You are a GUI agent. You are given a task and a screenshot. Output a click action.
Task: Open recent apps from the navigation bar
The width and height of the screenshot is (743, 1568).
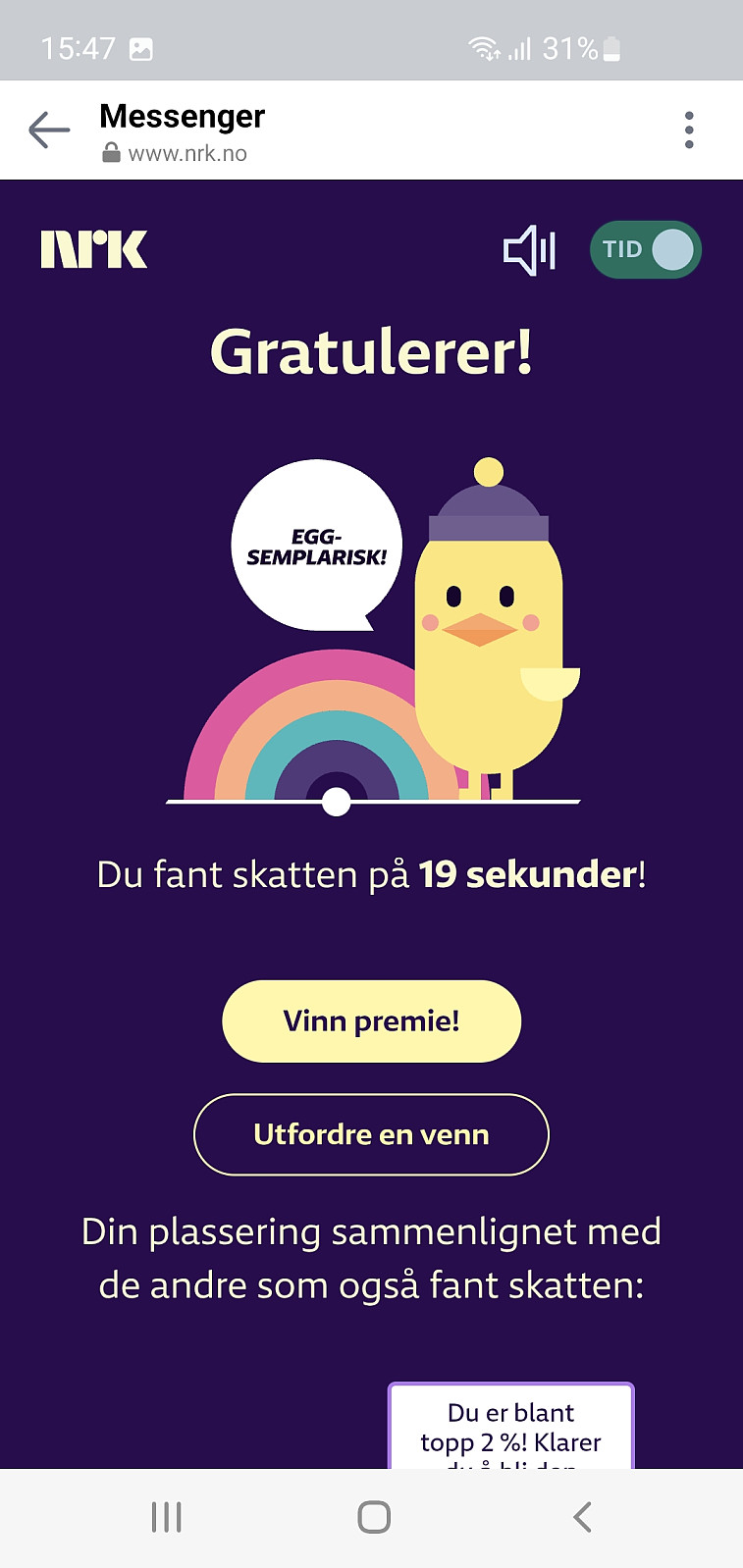167,1517
